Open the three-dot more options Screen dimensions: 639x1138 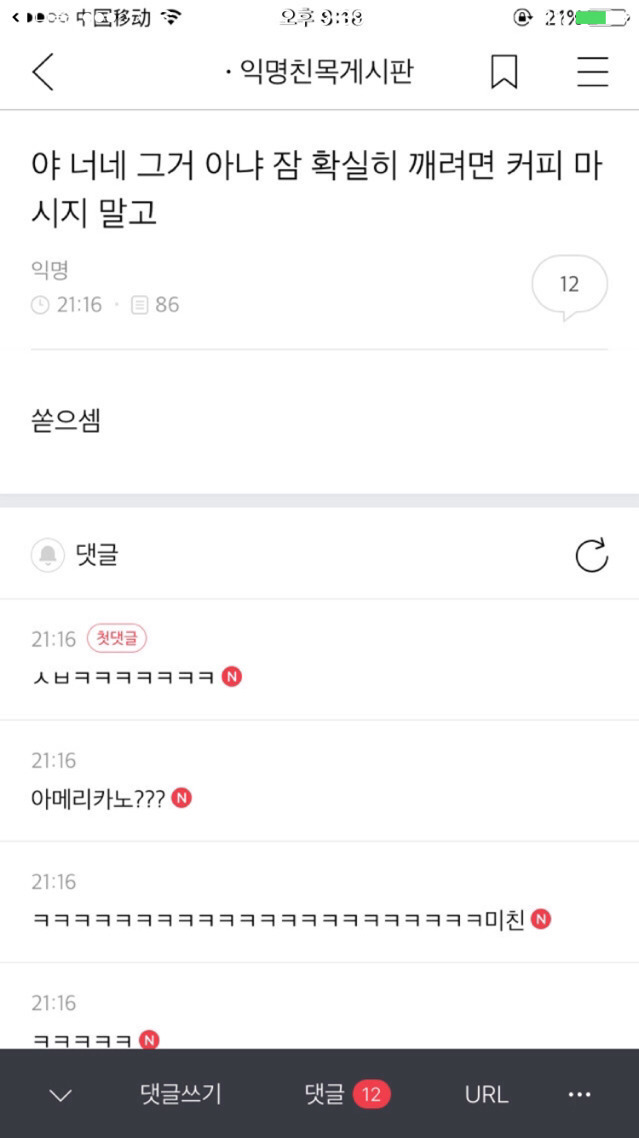579,1094
